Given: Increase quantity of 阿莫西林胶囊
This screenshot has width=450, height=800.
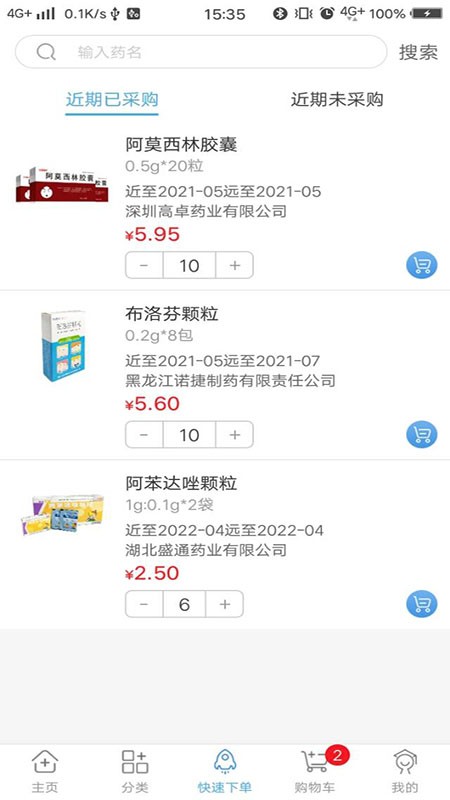Looking at the screenshot, I should pos(234,265).
